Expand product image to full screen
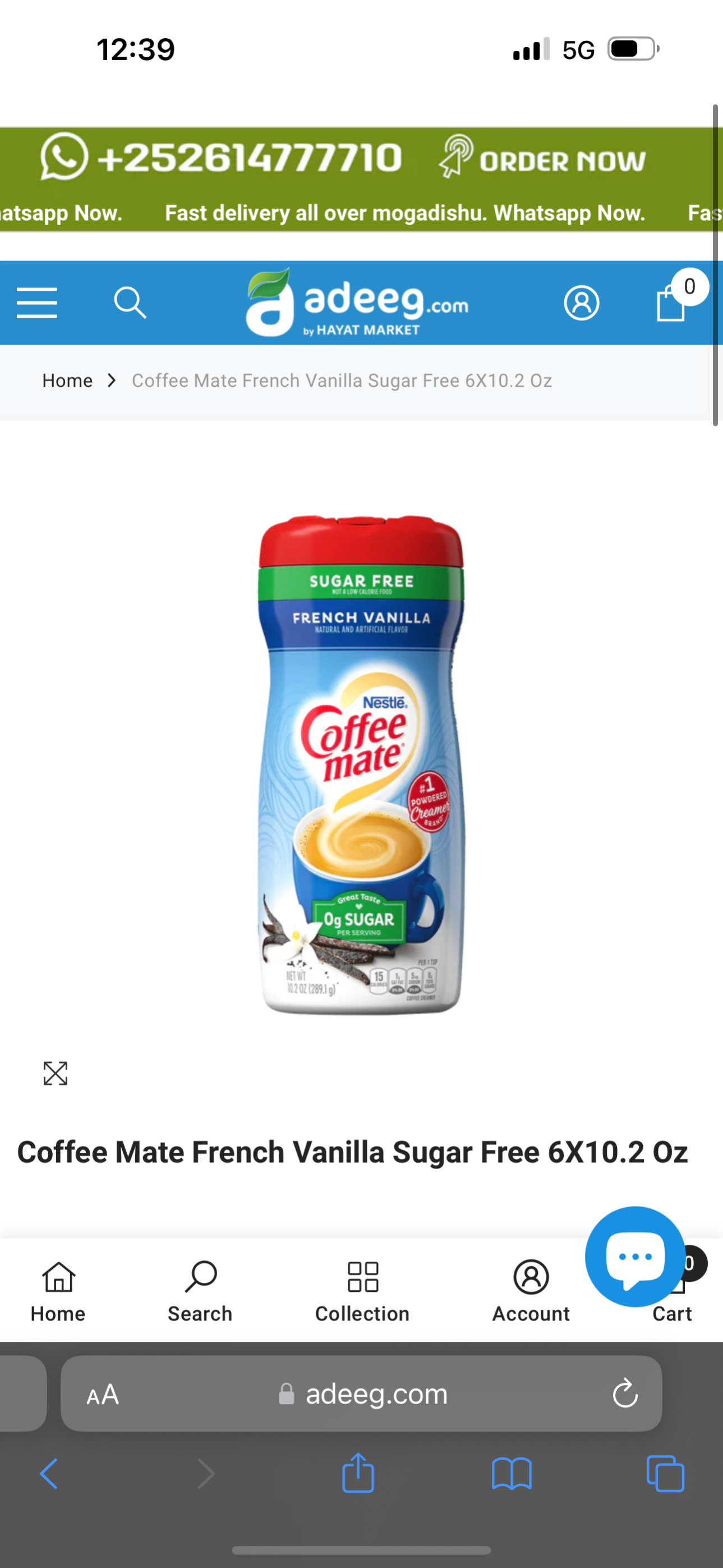The height and width of the screenshot is (1568, 723). click(56, 1073)
